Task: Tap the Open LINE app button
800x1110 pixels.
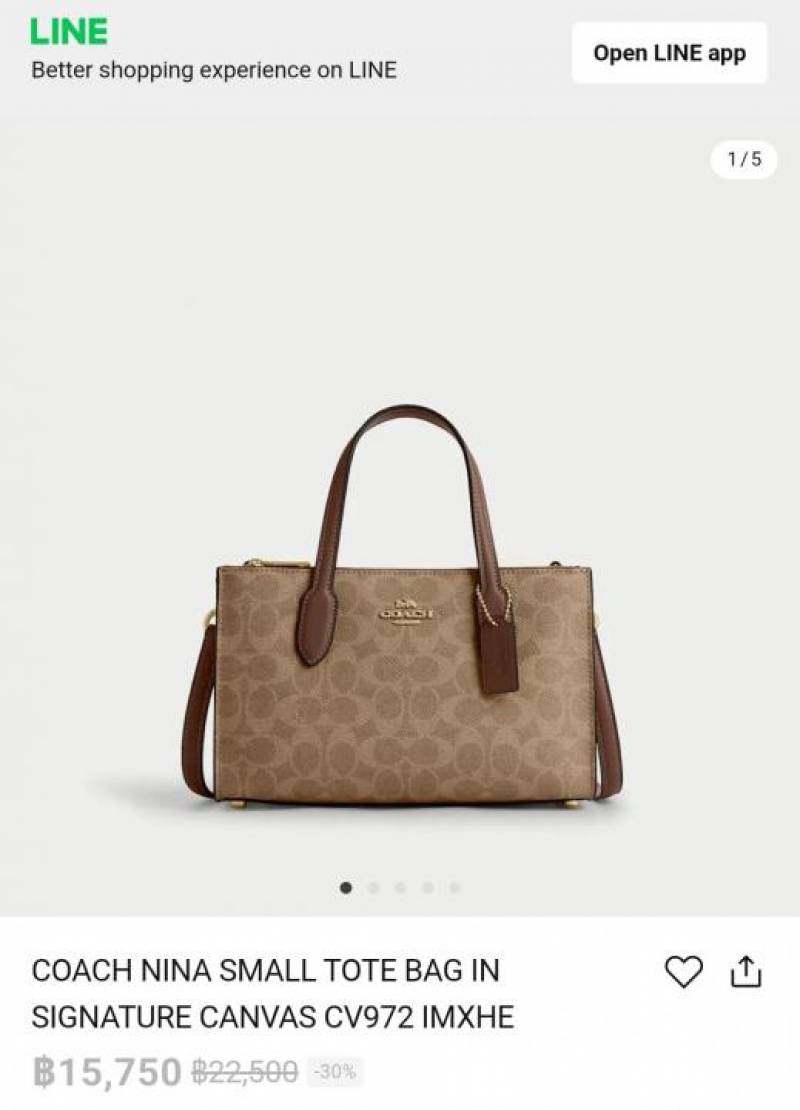Action: 669,53
